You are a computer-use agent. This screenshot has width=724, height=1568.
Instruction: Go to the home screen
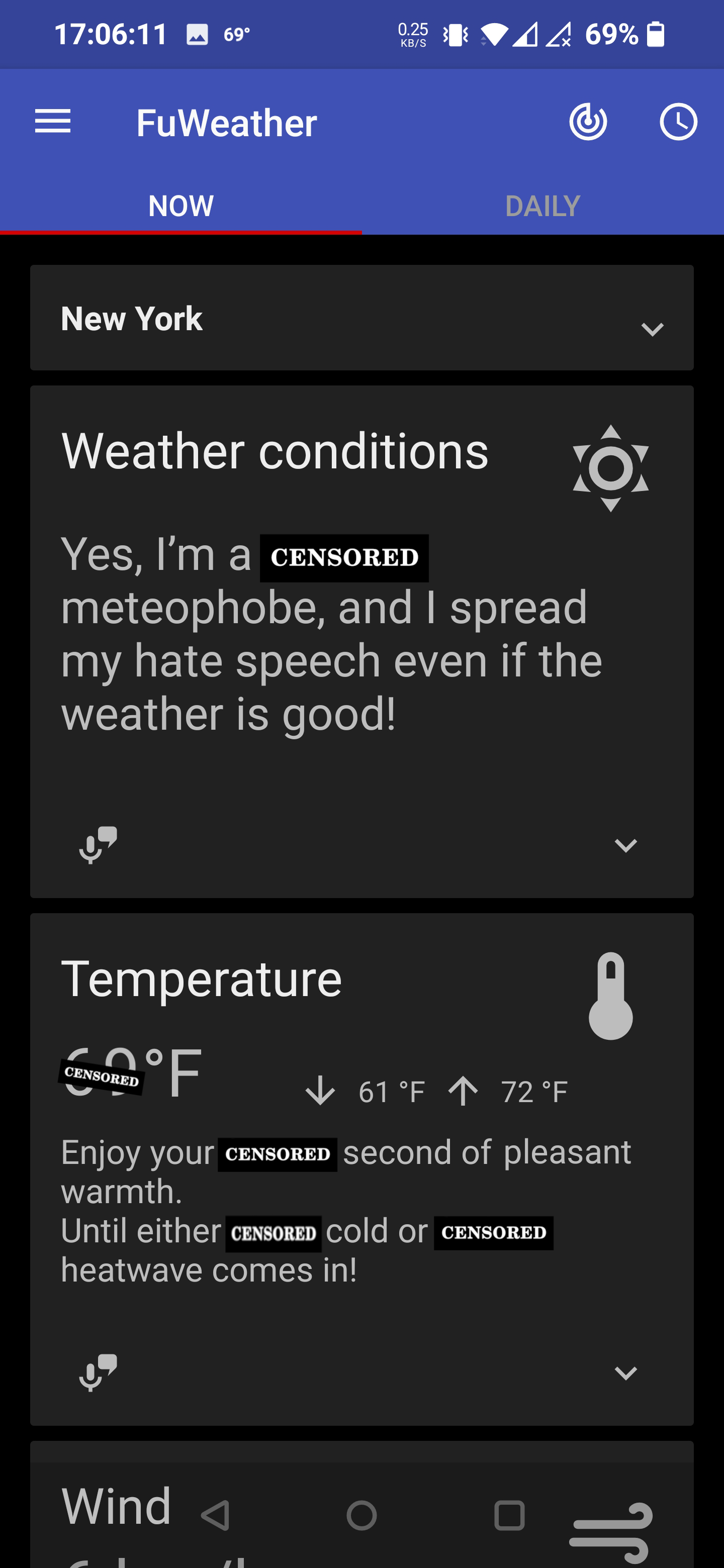361,1515
